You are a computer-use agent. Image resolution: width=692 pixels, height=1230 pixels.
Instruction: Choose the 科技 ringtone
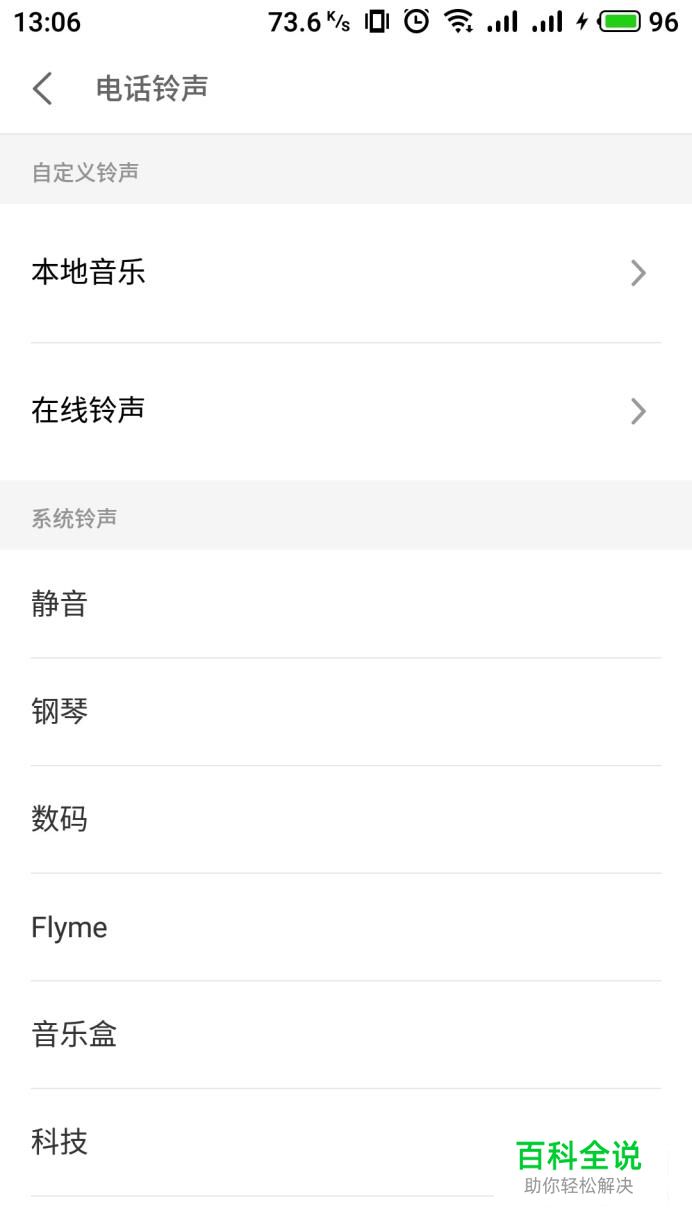(346, 1143)
